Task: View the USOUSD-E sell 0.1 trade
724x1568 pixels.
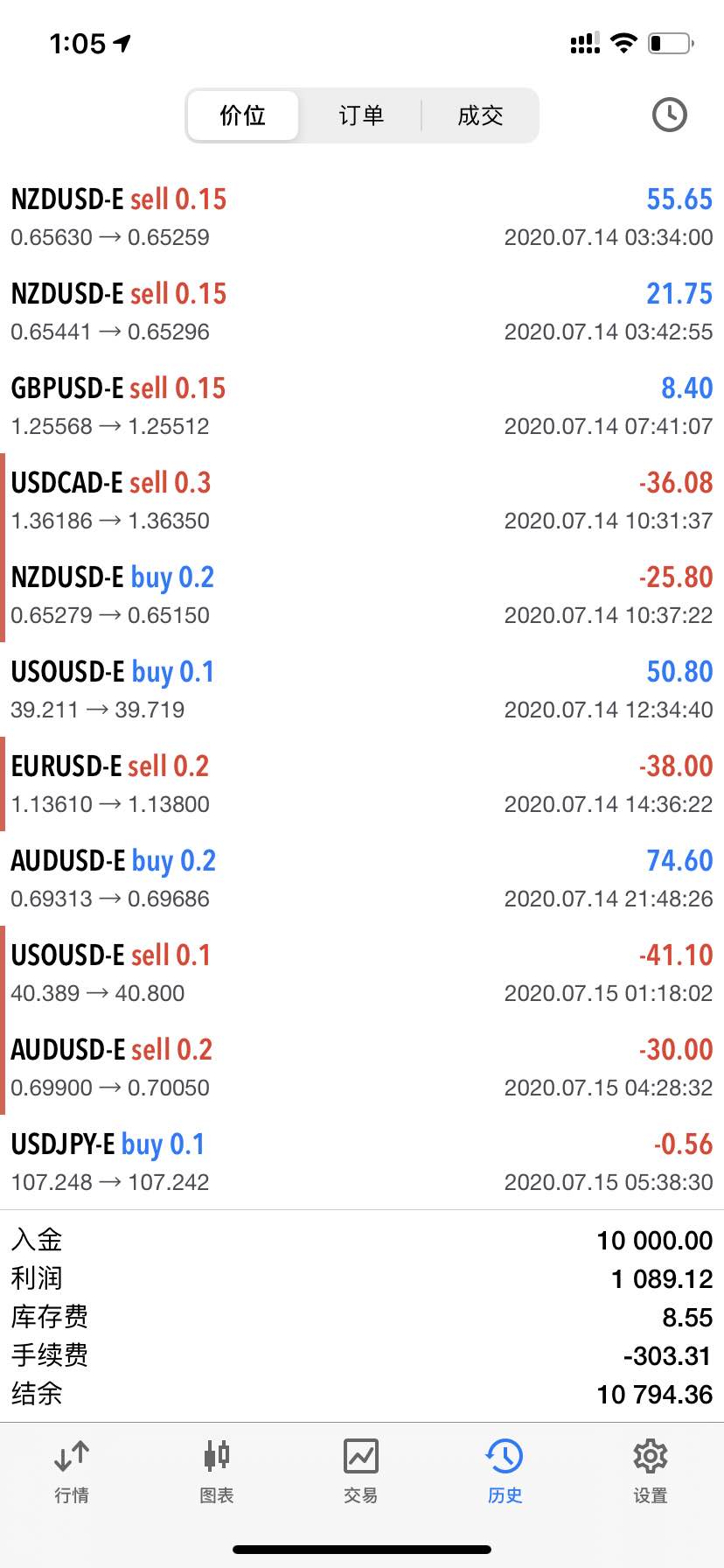Action: point(362,973)
